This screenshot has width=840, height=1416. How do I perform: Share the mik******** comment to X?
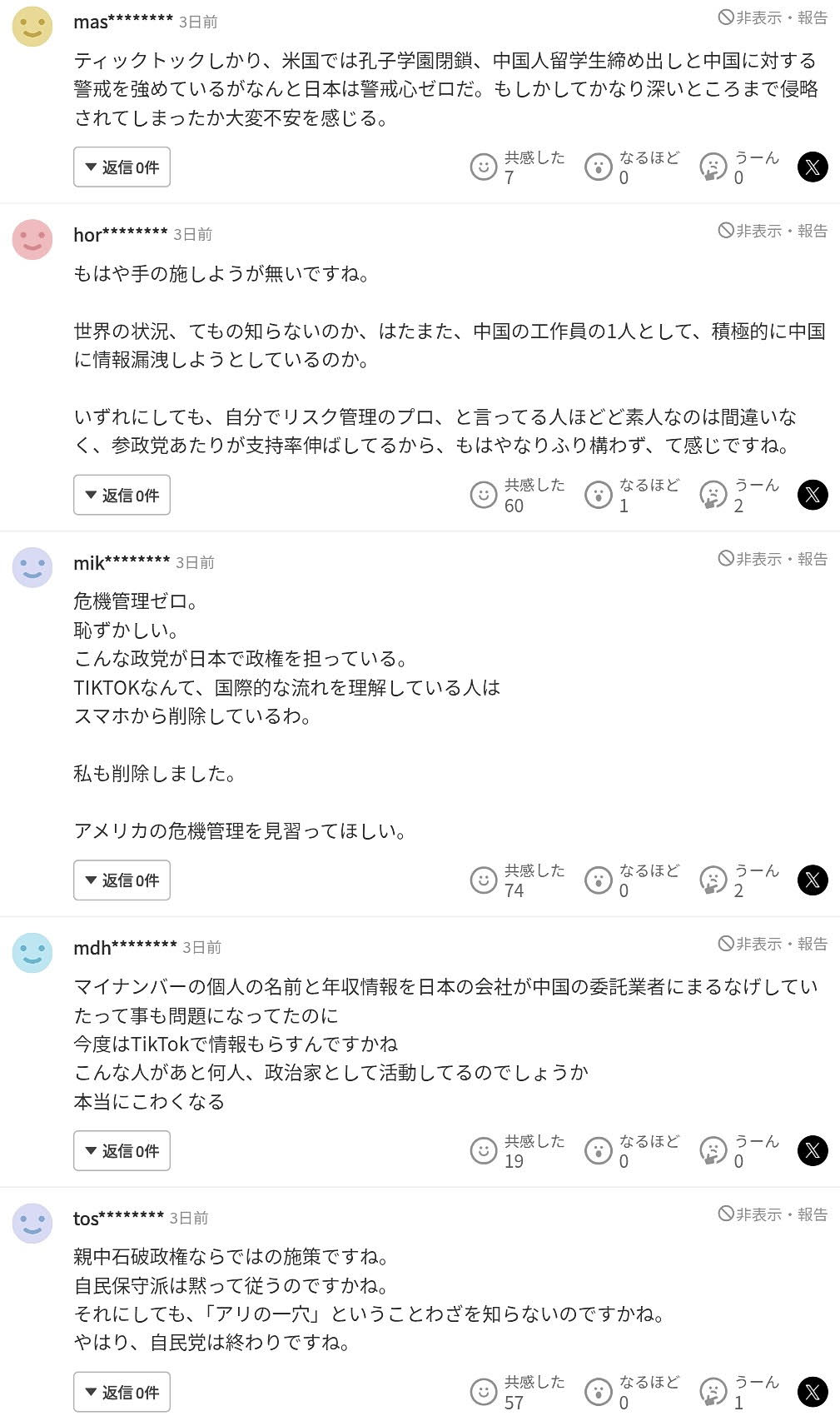click(x=813, y=880)
